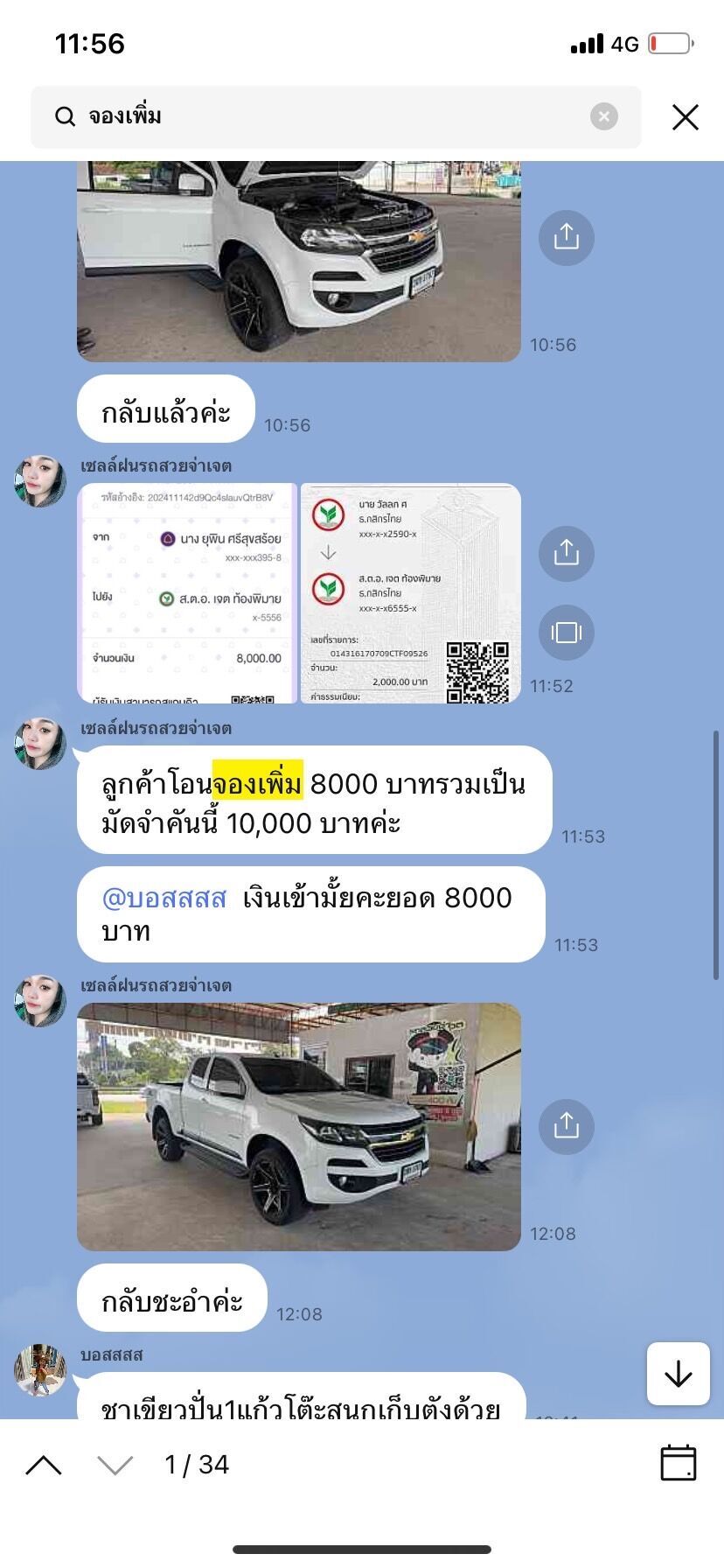Viewport: 724px width, 1568px height.
Task: Open the open-hood car photo from 10:56
Action: (x=299, y=261)
